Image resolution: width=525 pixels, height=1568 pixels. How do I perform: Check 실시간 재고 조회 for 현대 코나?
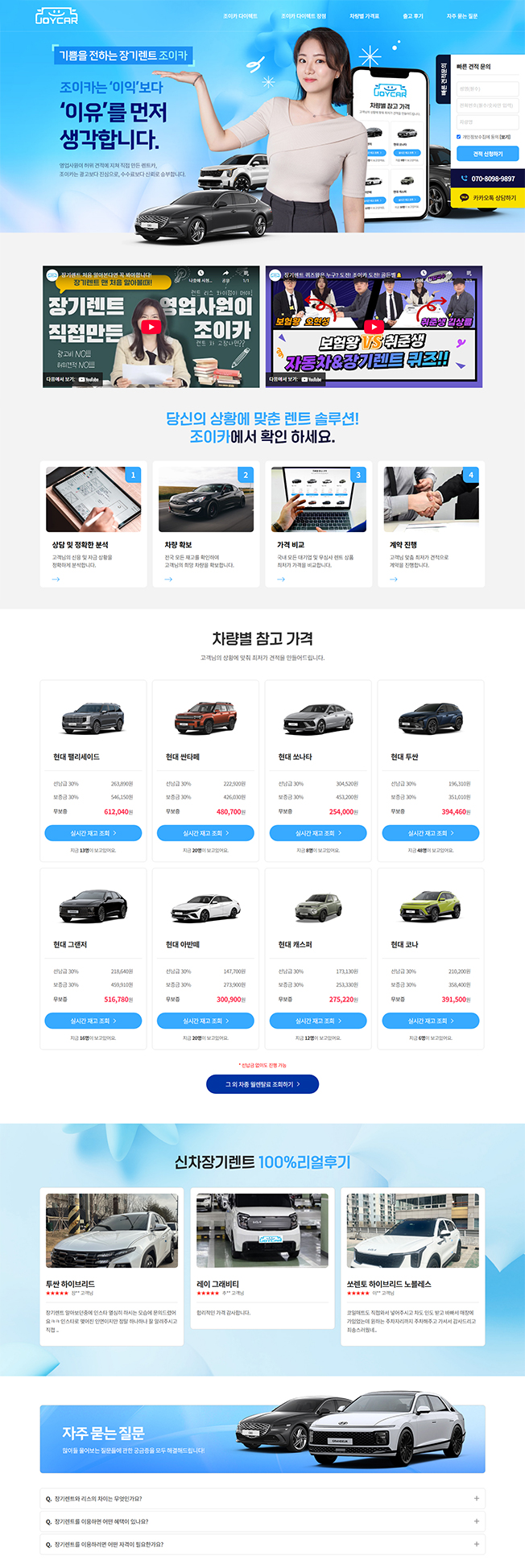point(431,1021)
